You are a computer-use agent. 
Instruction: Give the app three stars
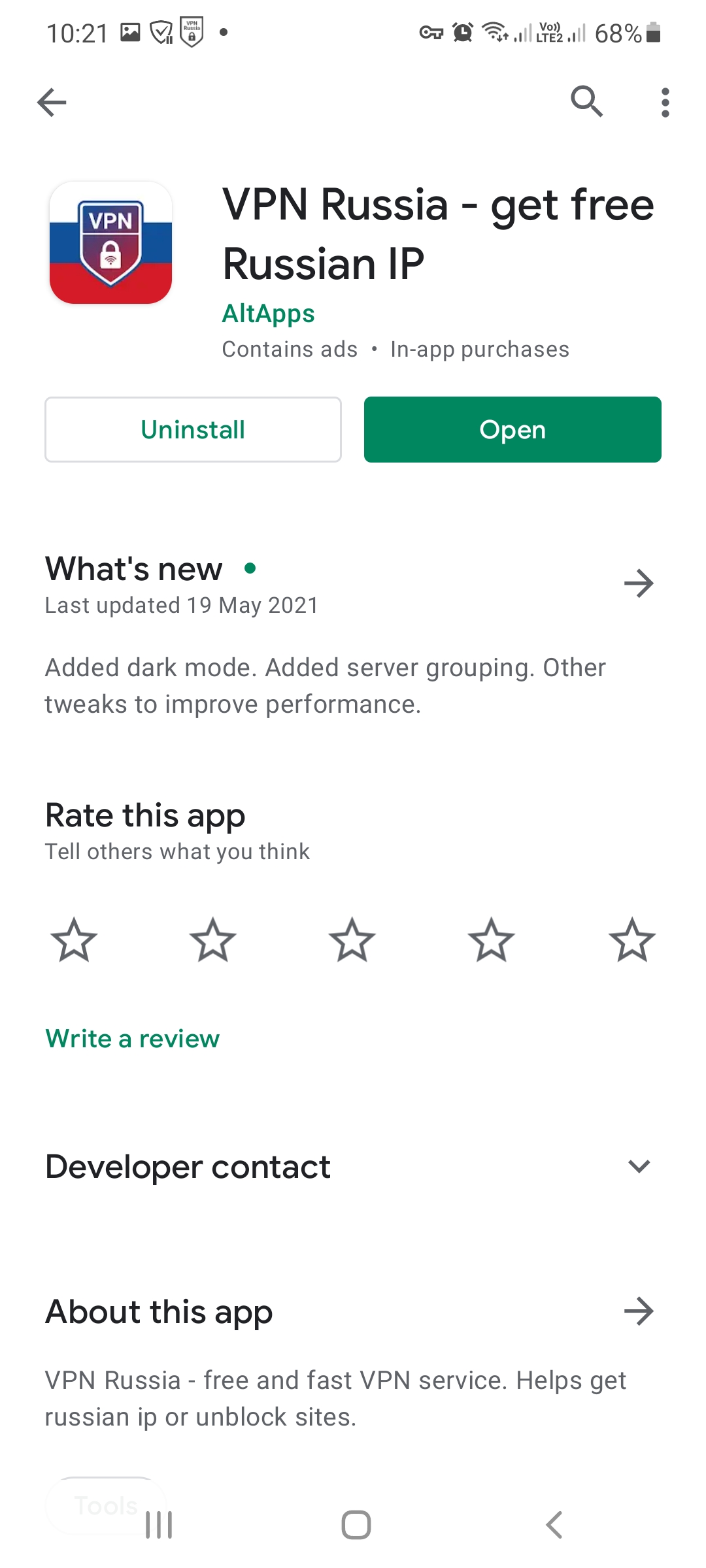pyautogui.click(x=352, y=940)
